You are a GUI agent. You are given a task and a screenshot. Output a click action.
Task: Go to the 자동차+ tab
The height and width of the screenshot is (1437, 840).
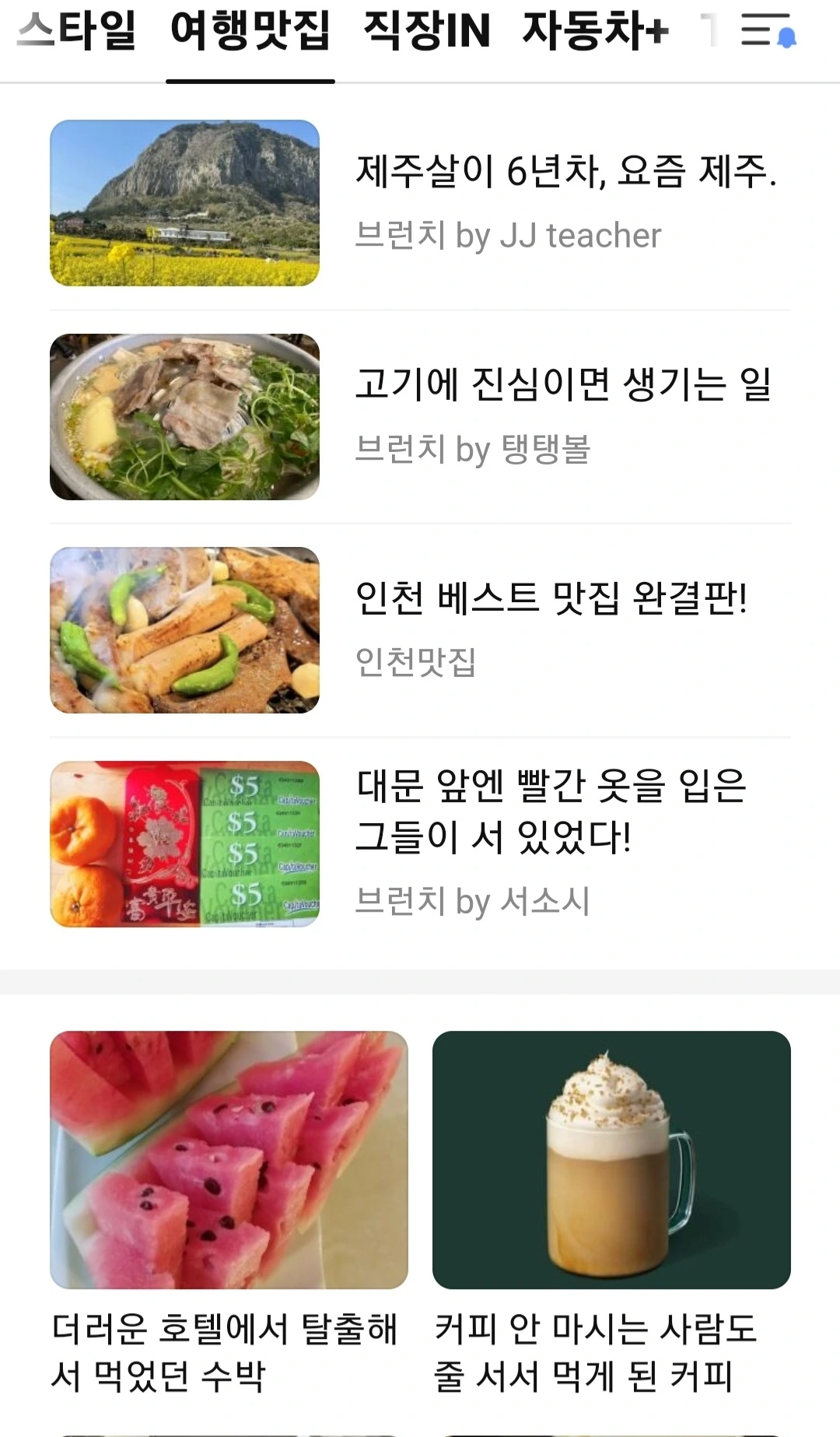point(595,31)
